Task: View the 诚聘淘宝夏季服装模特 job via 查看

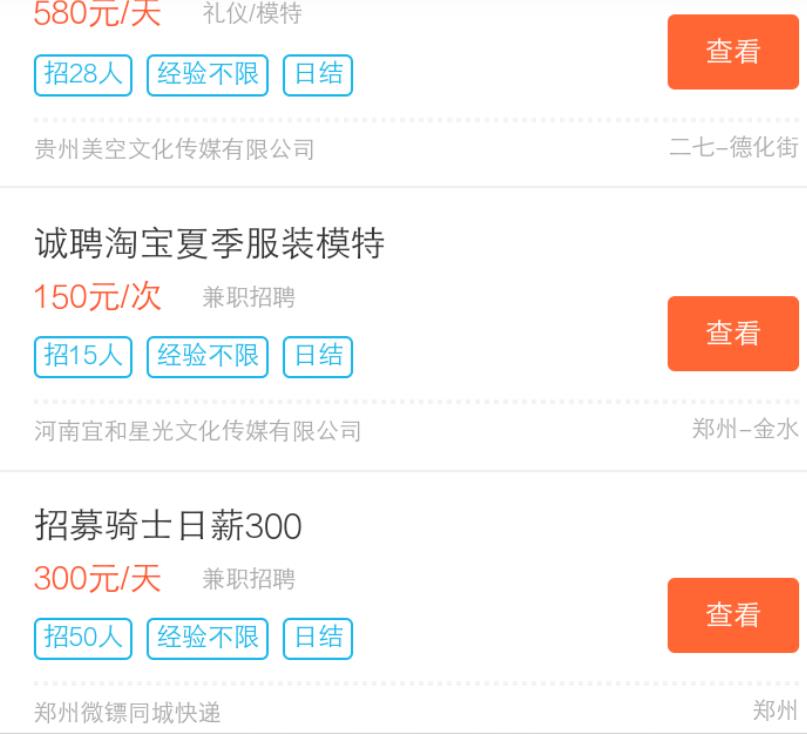Action: (733, 333)
